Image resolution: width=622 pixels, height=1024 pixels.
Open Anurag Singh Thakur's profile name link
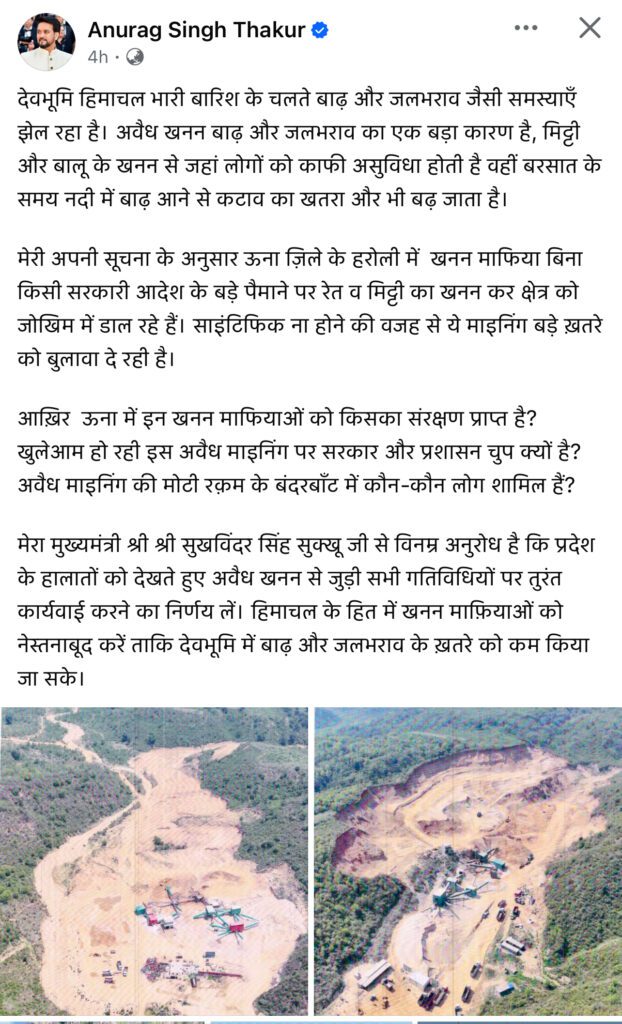[196, 29]
